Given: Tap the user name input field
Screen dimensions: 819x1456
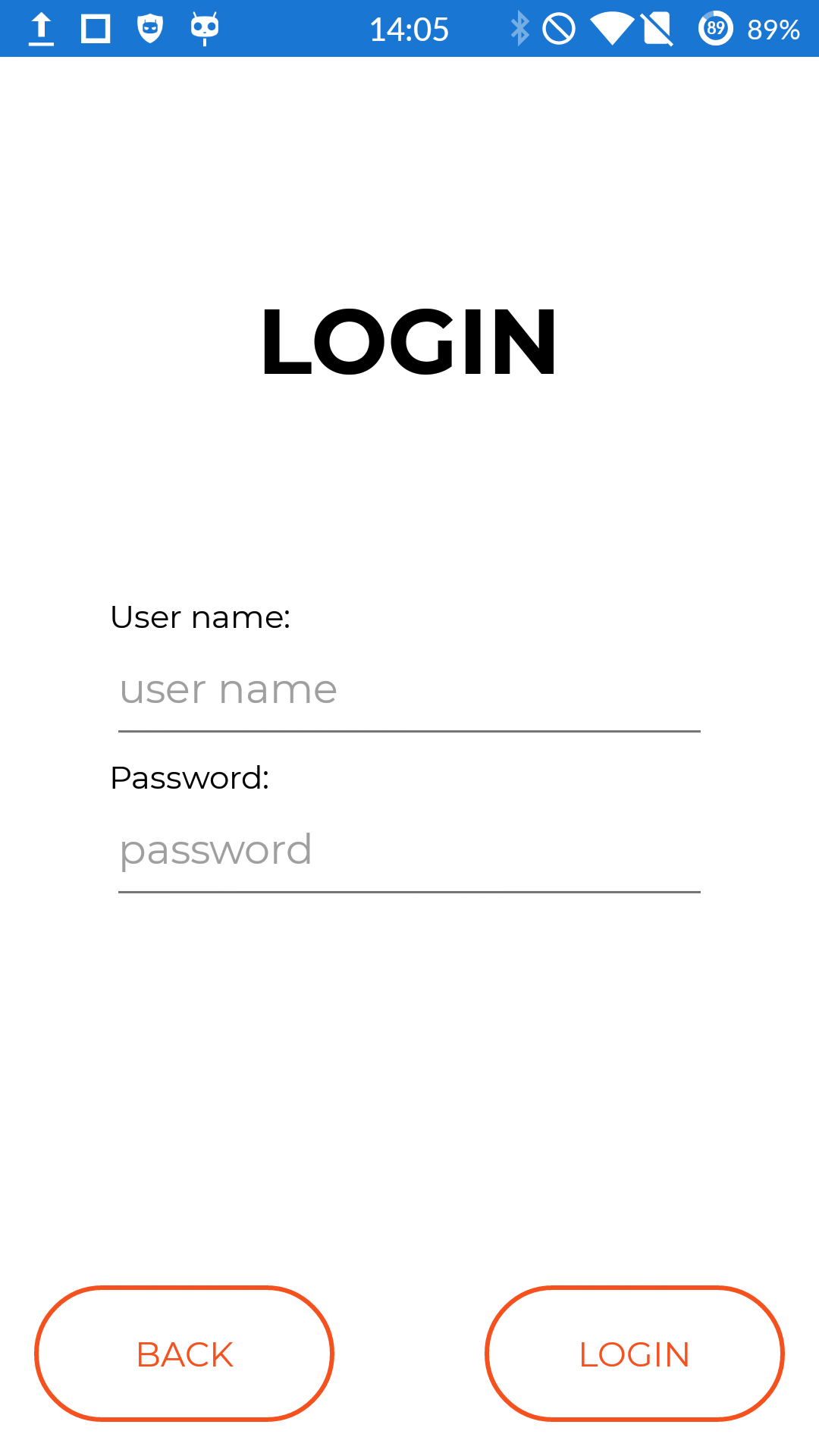Looking at the screenshot, I should click(x=409, y=690).
